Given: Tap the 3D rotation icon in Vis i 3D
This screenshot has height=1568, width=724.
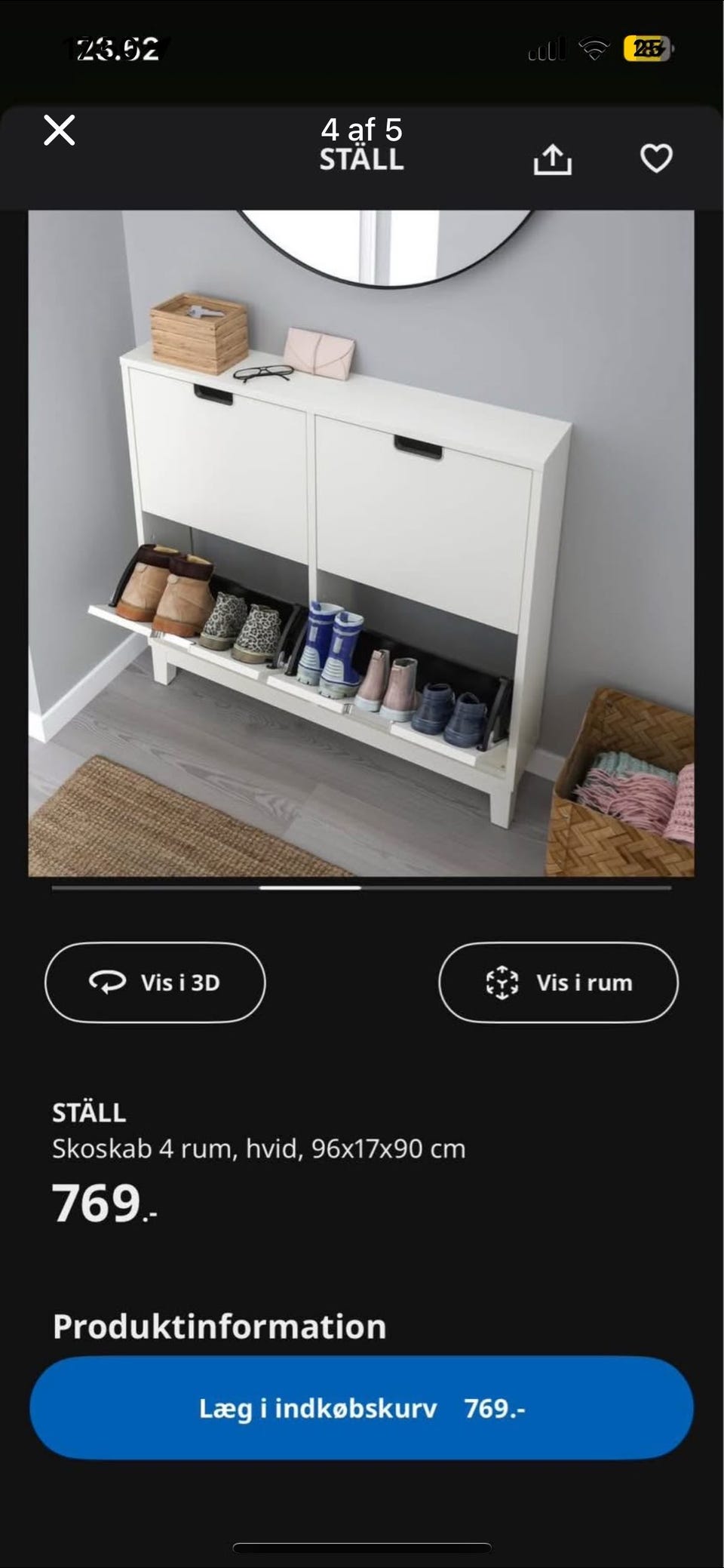Looking at the screenshot, I should pos(108,982).
